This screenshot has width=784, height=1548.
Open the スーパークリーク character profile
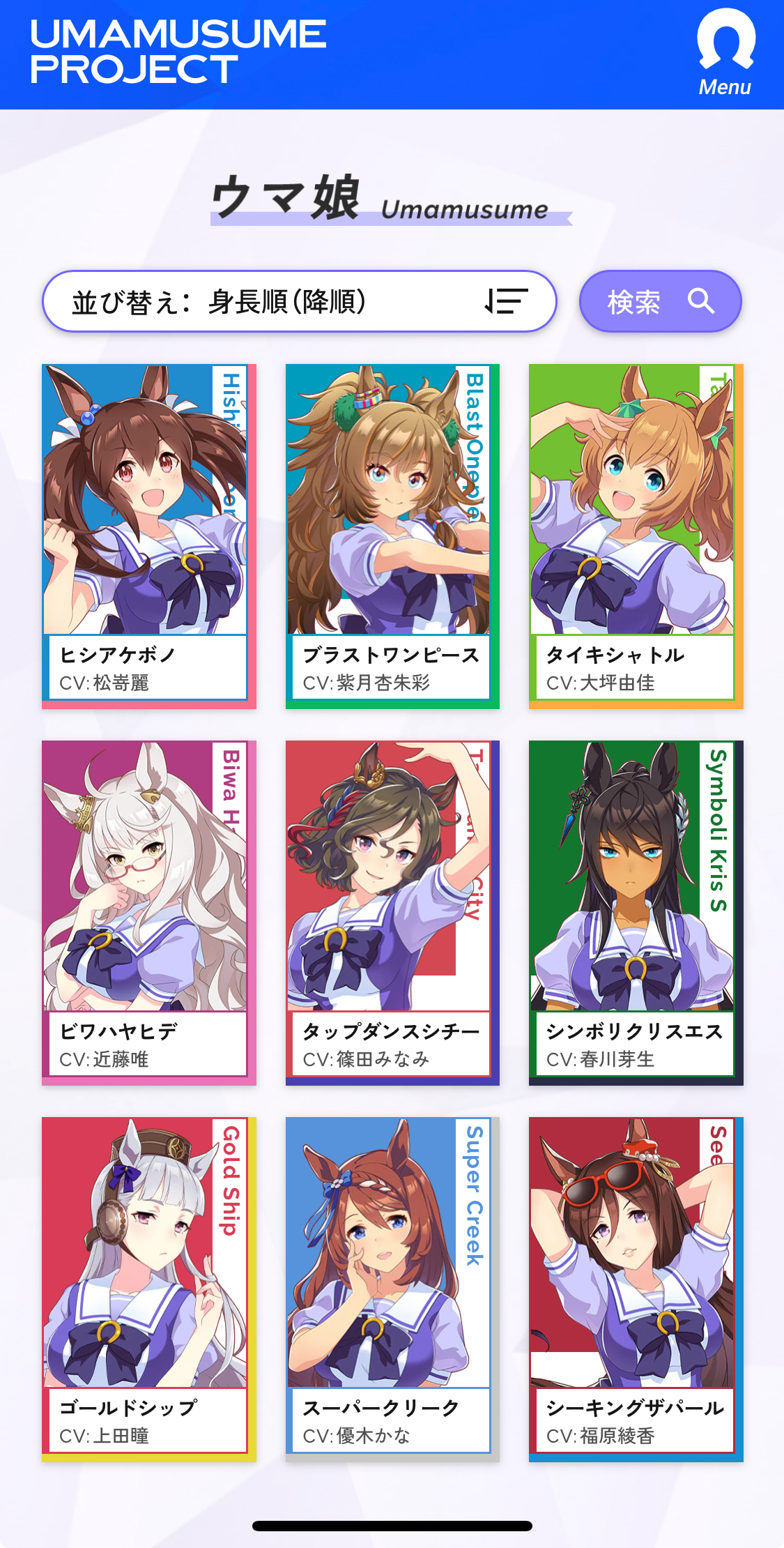(x=391, y=1288)
